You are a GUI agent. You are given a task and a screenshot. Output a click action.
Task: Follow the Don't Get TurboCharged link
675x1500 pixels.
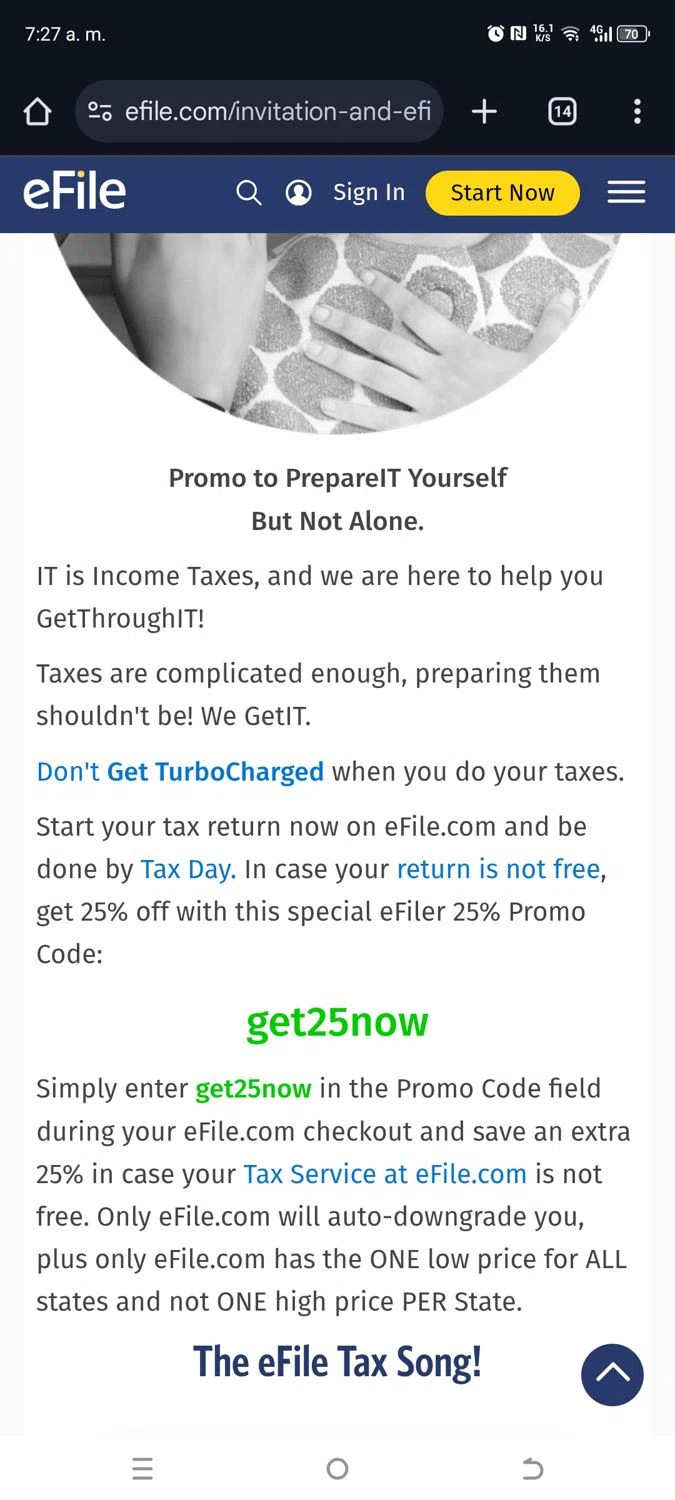click(x=180, y=772)
